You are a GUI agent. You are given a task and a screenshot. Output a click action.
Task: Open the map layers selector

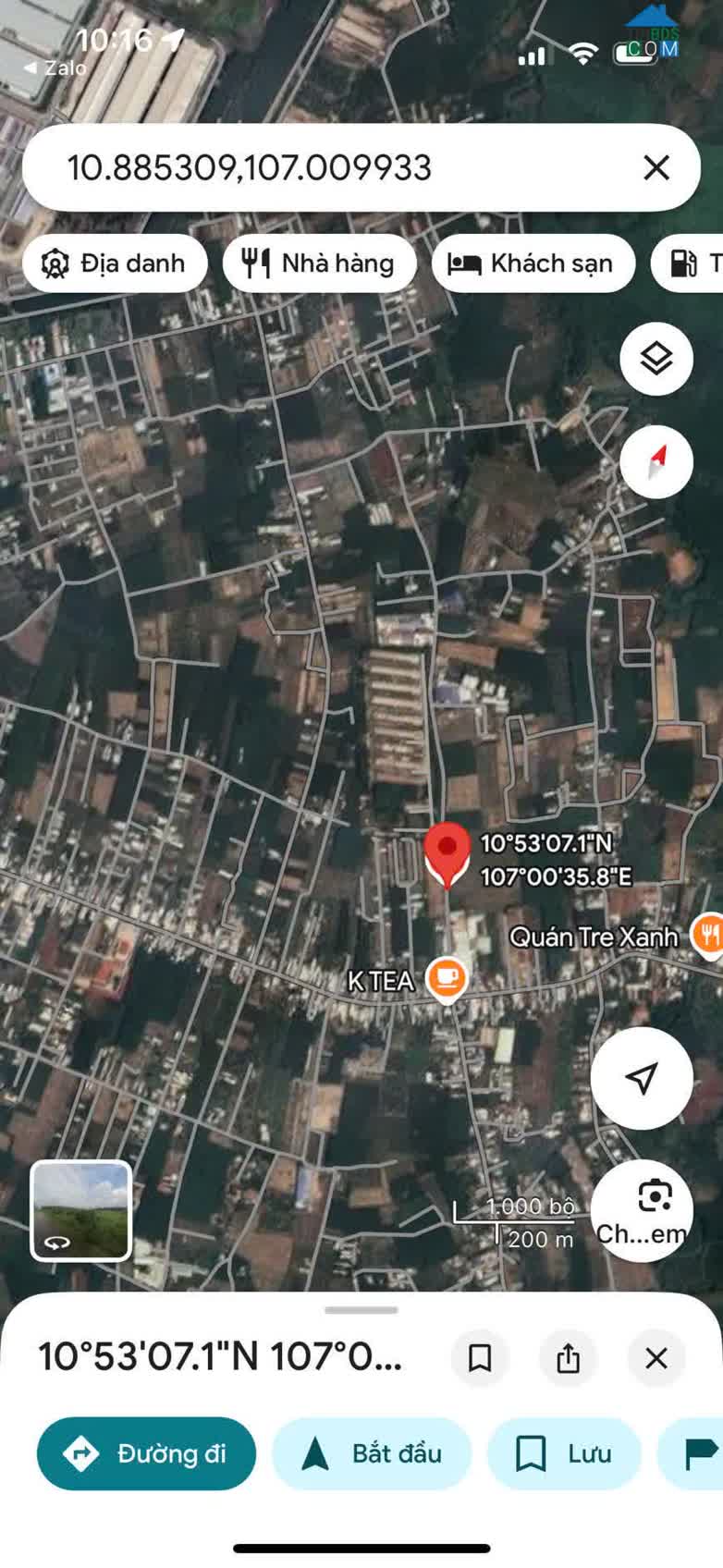tap(656, 359)
